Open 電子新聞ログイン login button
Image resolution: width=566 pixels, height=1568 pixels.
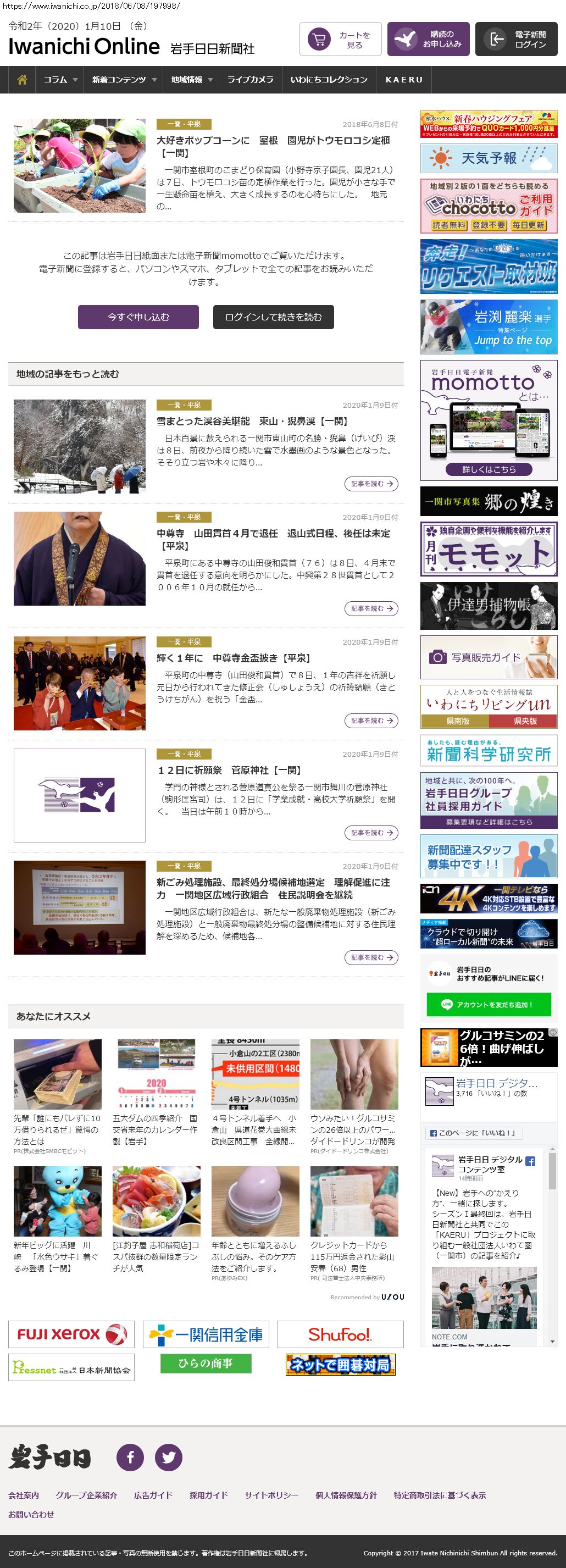(516, 40)
